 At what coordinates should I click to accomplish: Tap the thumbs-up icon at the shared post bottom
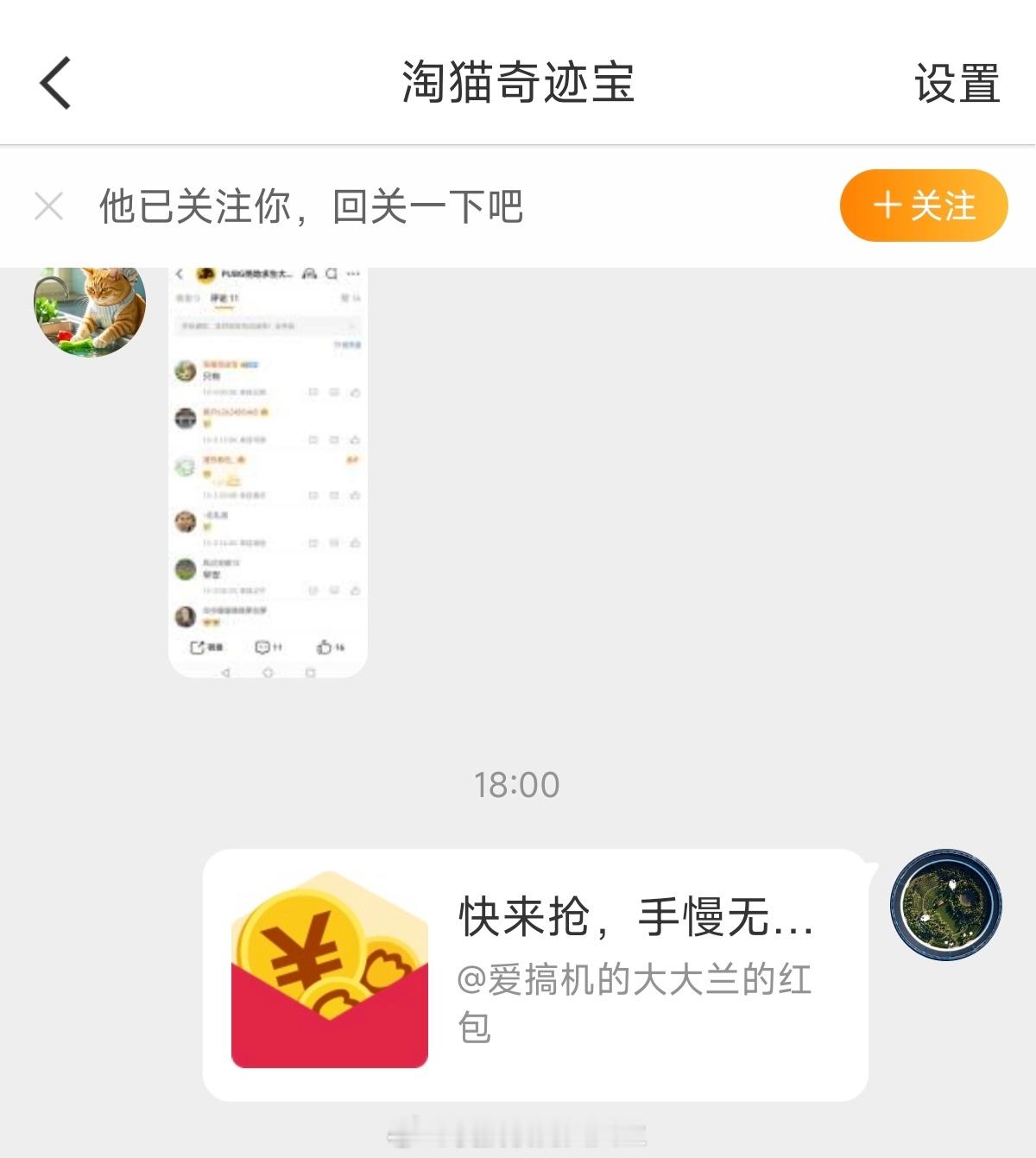pos(324,645)
